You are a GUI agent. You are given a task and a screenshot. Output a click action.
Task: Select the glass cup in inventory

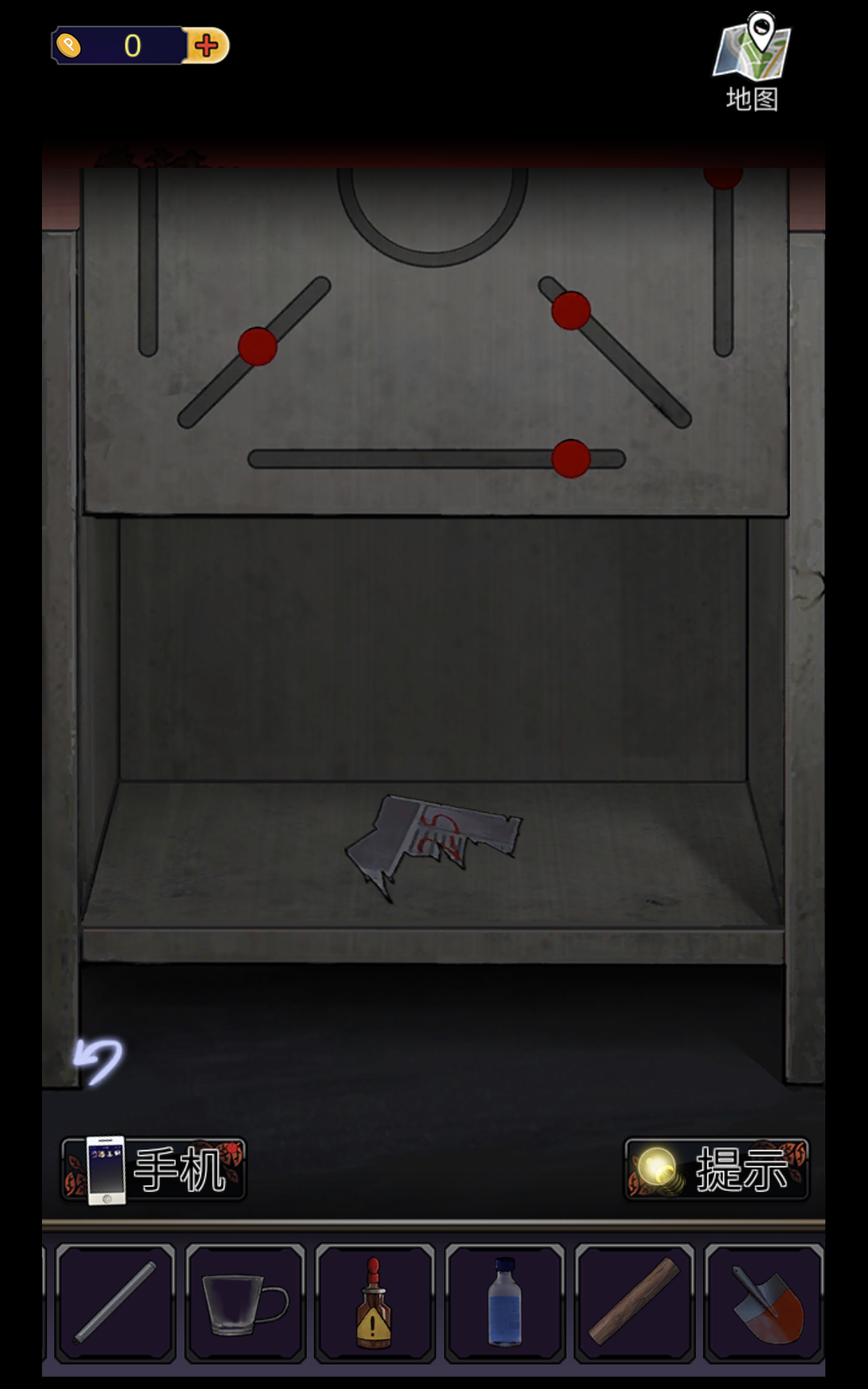(x=245, y=1302)
